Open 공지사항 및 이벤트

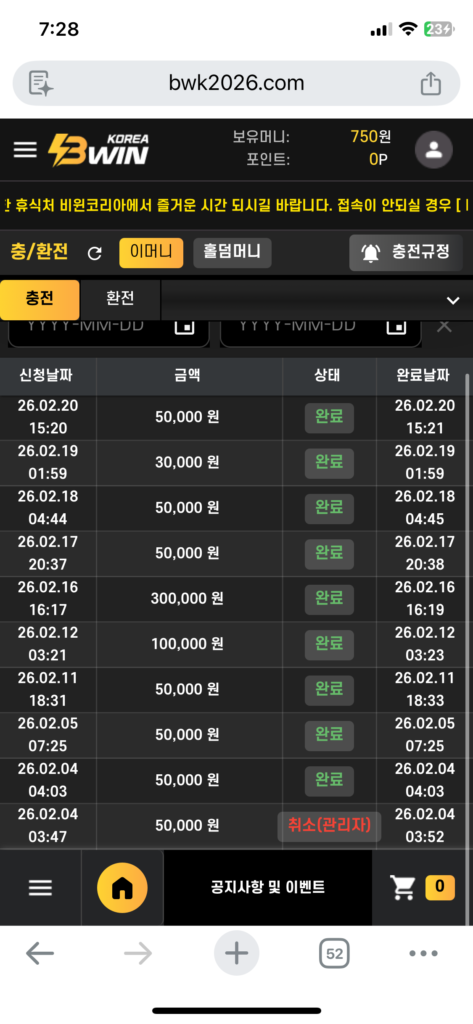[267, 888]
